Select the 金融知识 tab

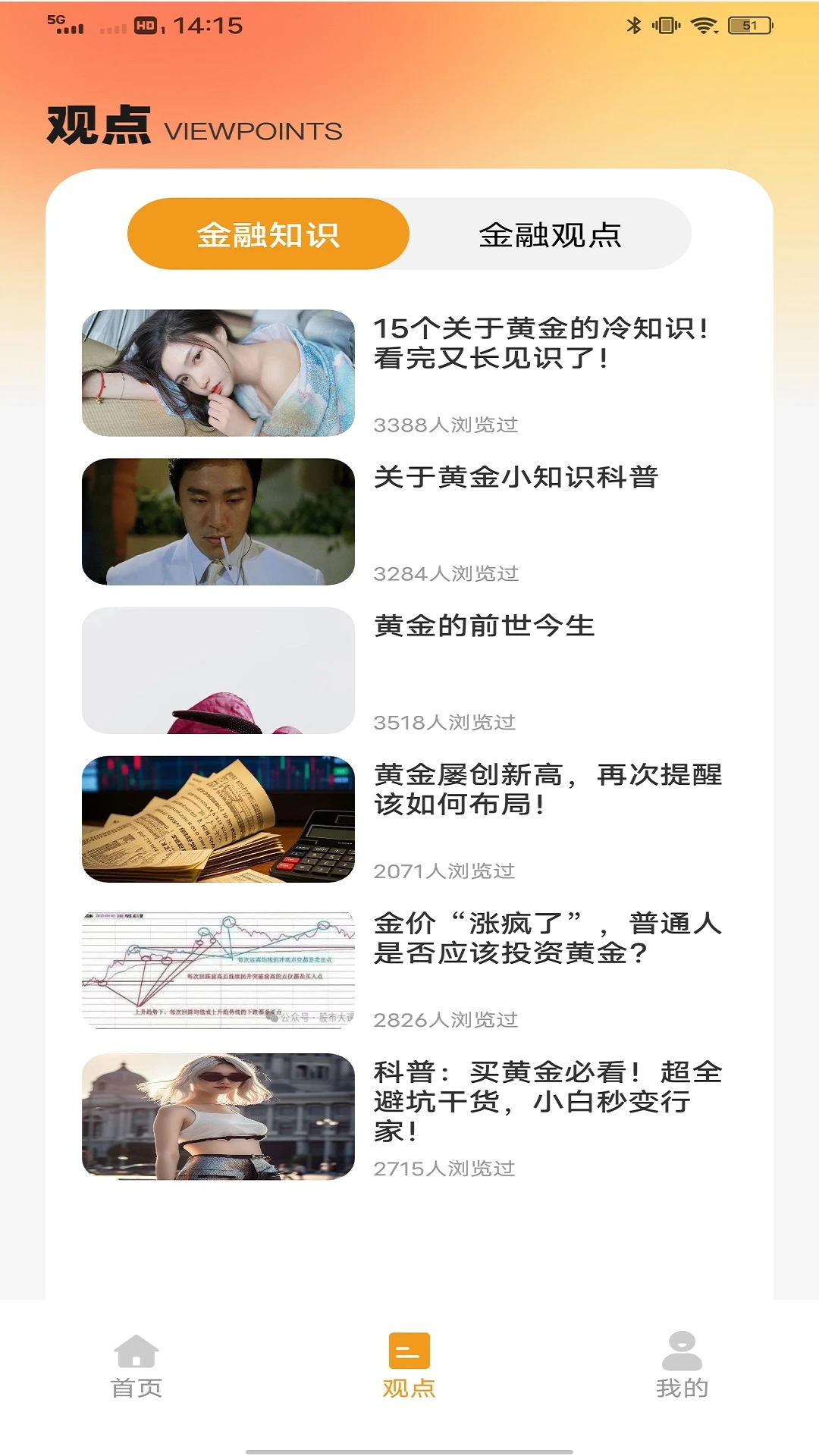269,236
